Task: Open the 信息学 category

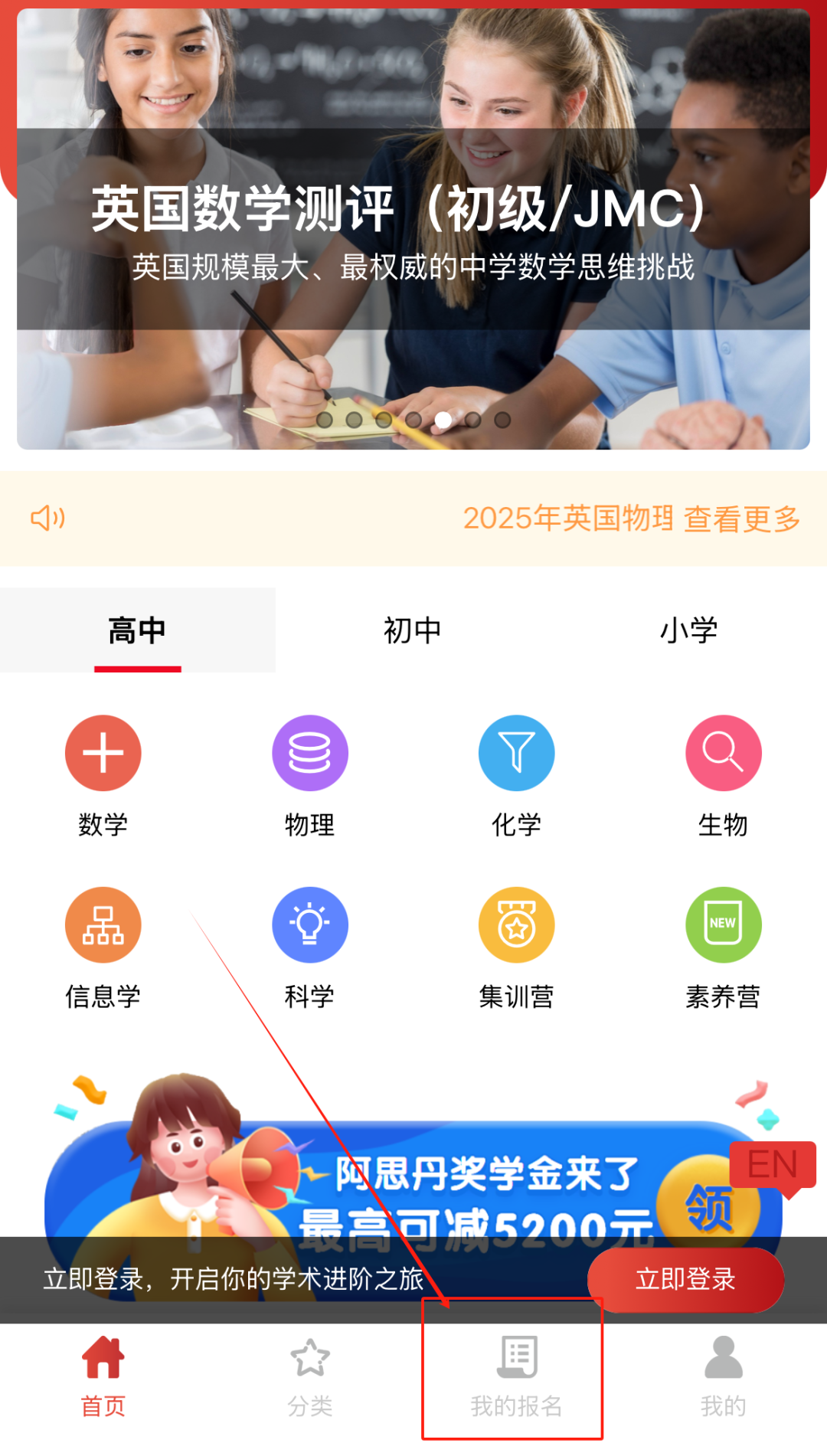Action: pos(103,947)
